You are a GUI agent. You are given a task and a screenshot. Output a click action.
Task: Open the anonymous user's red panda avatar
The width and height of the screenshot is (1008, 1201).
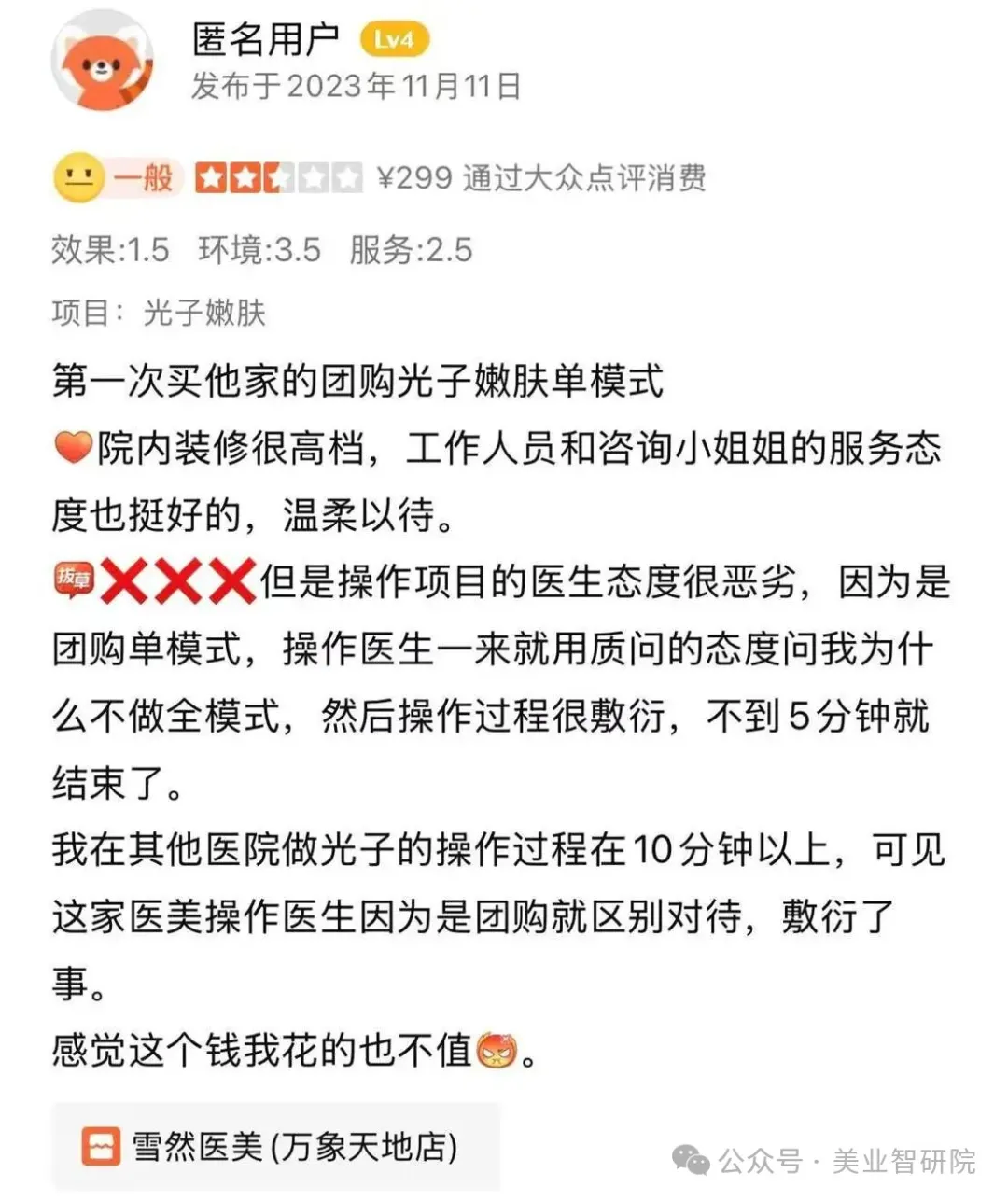coord(103,63)
